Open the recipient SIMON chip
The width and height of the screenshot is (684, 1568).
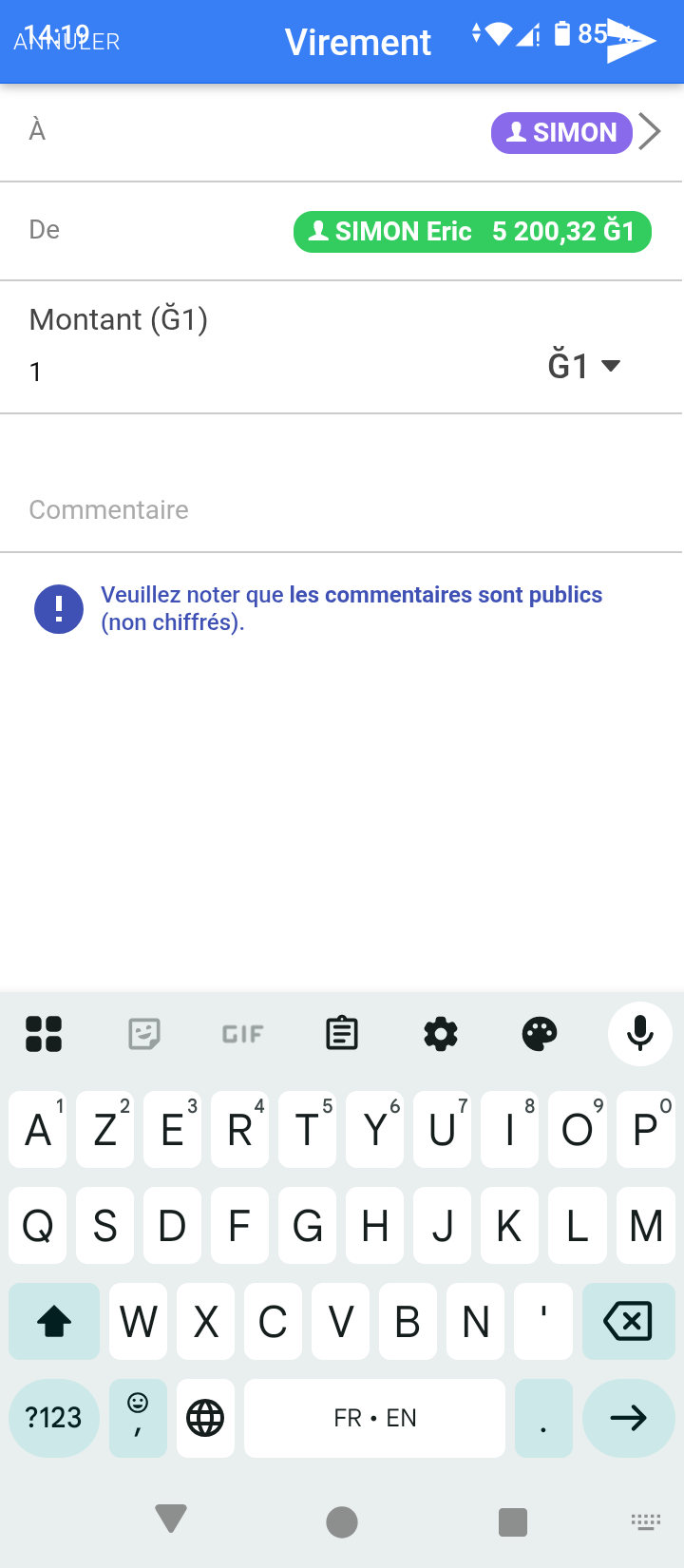tap(560, 132)
